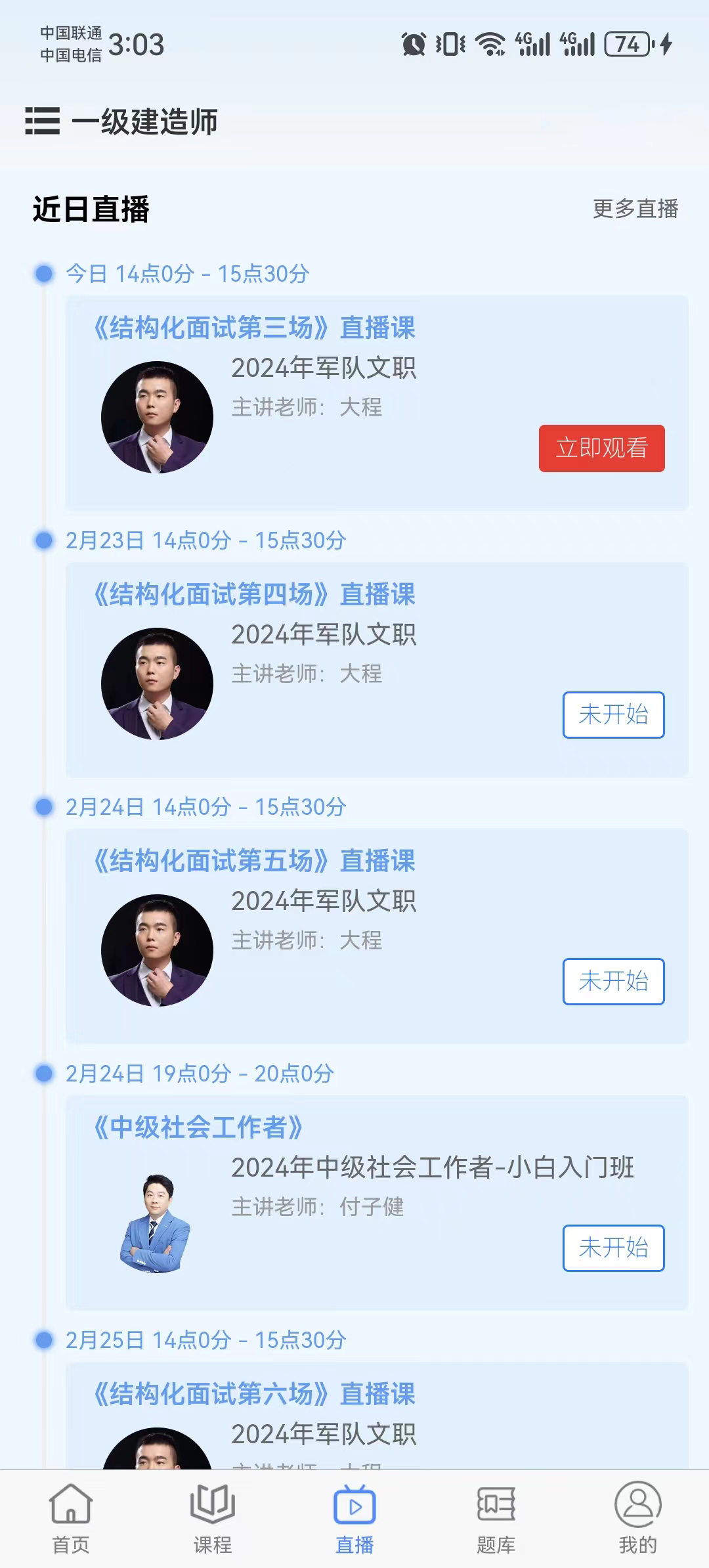Open the hamburger menu beside 一级建造师

[41, 121]
